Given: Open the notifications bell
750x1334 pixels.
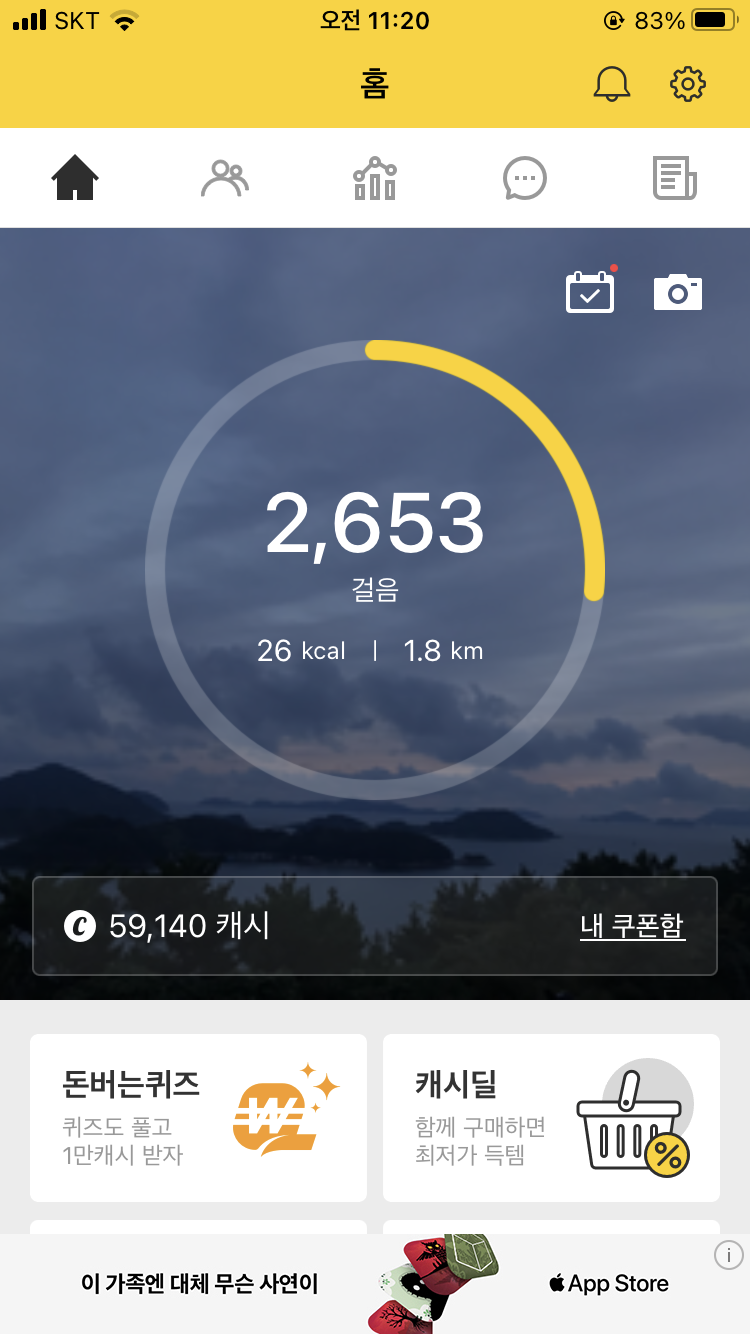Looking at the screenshot, I should click(612, 84).
